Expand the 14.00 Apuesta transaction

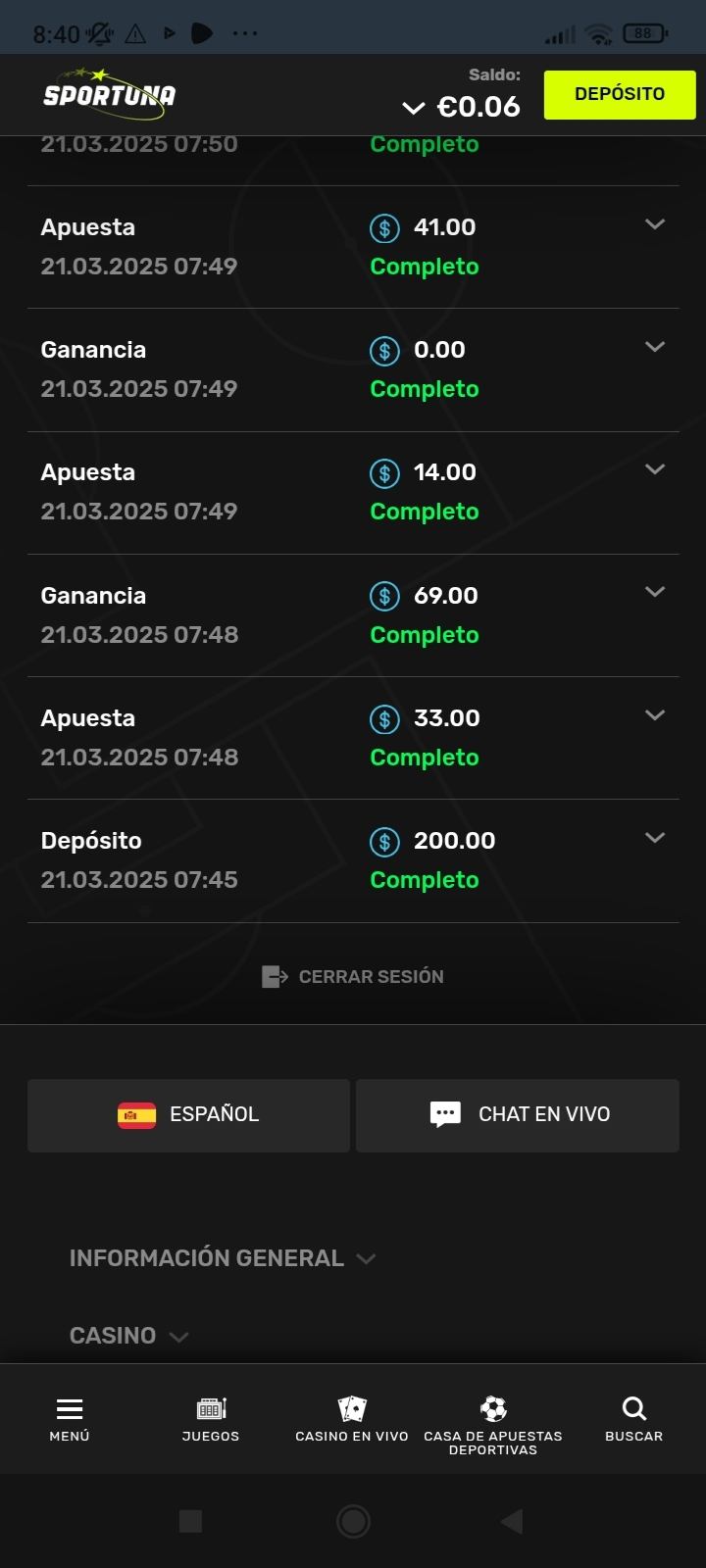[655, 470]
